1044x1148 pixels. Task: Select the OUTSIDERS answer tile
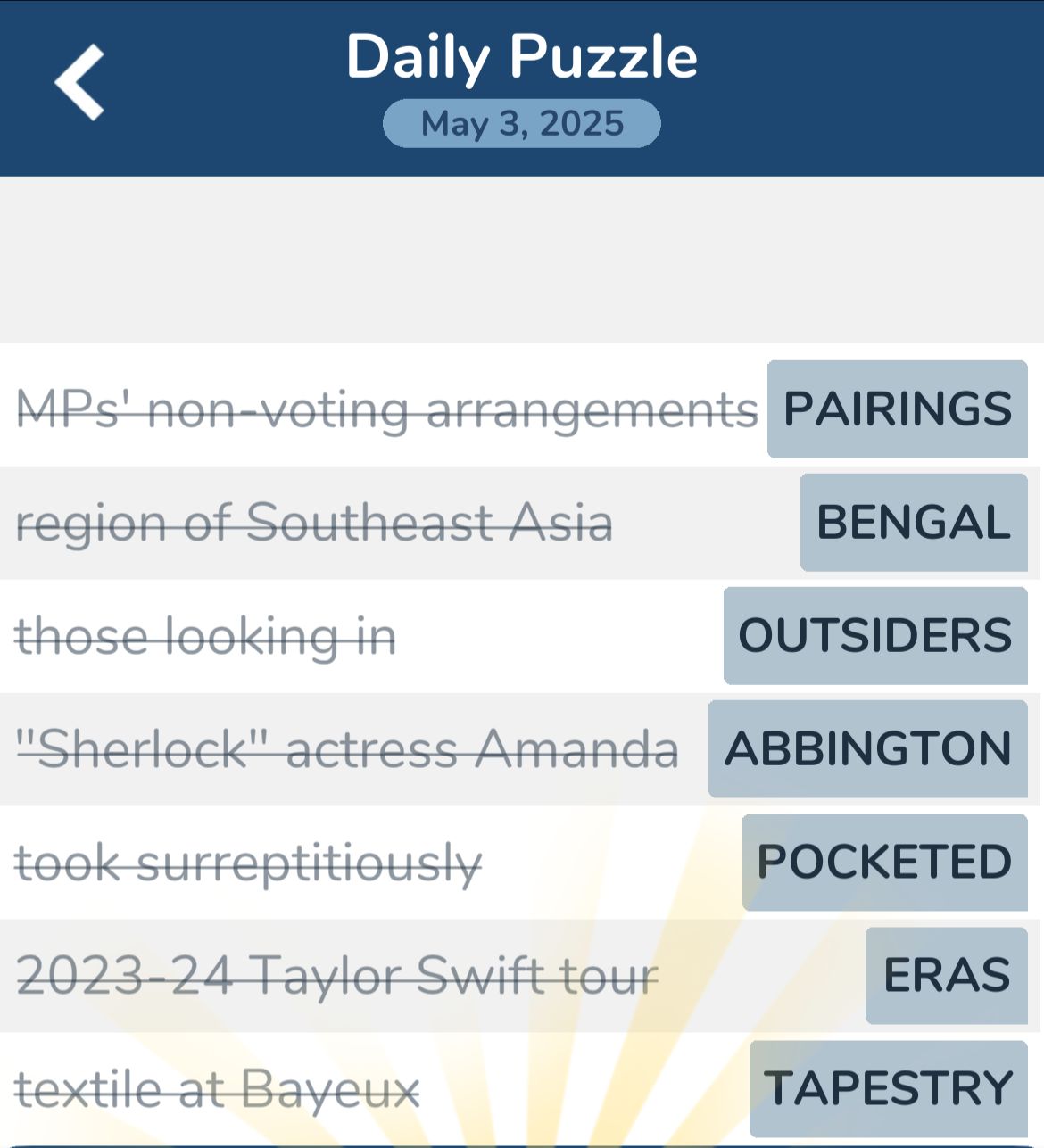pyautogui.click(x=874, y=636)
